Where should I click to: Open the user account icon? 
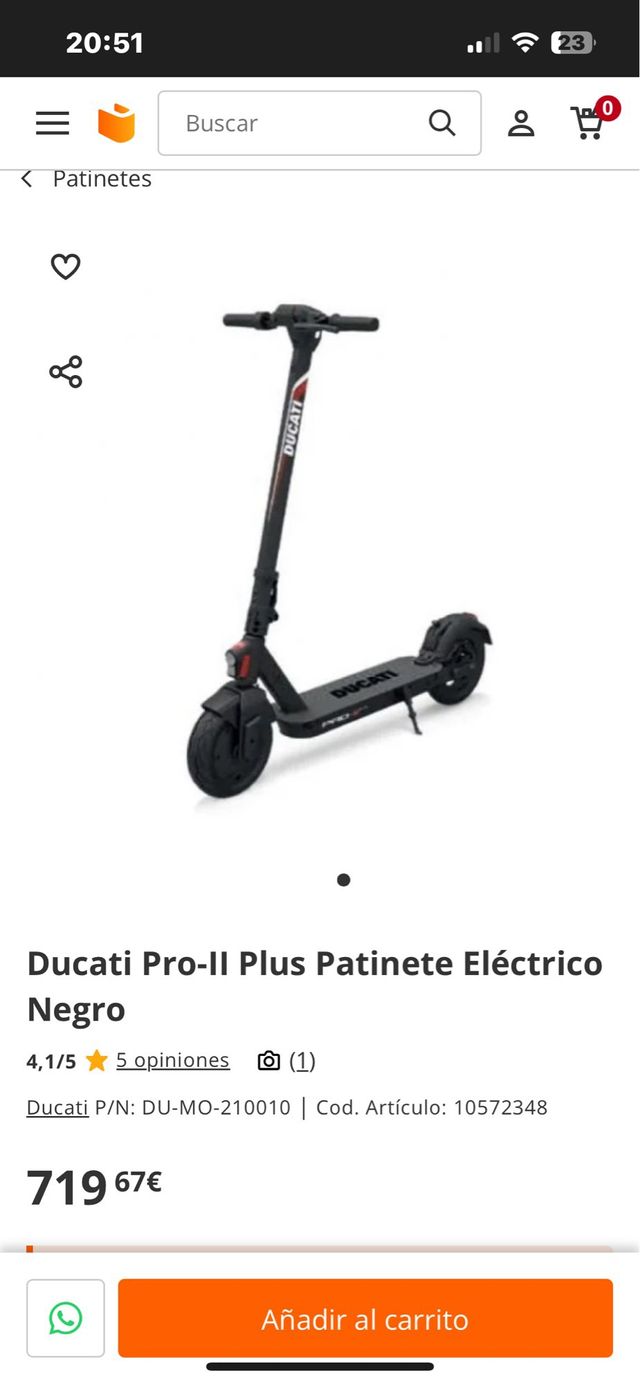pos(521,123)
